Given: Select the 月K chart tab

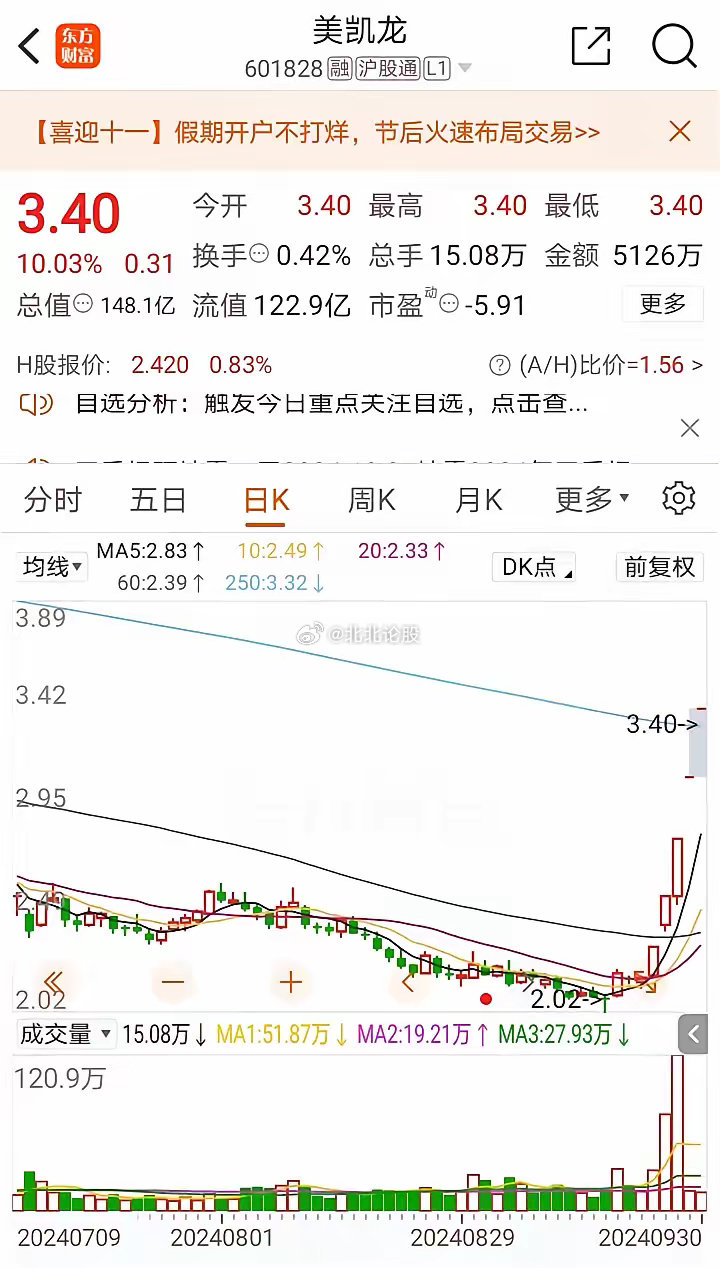Looking at the screenshot, I should pos(478,499).
